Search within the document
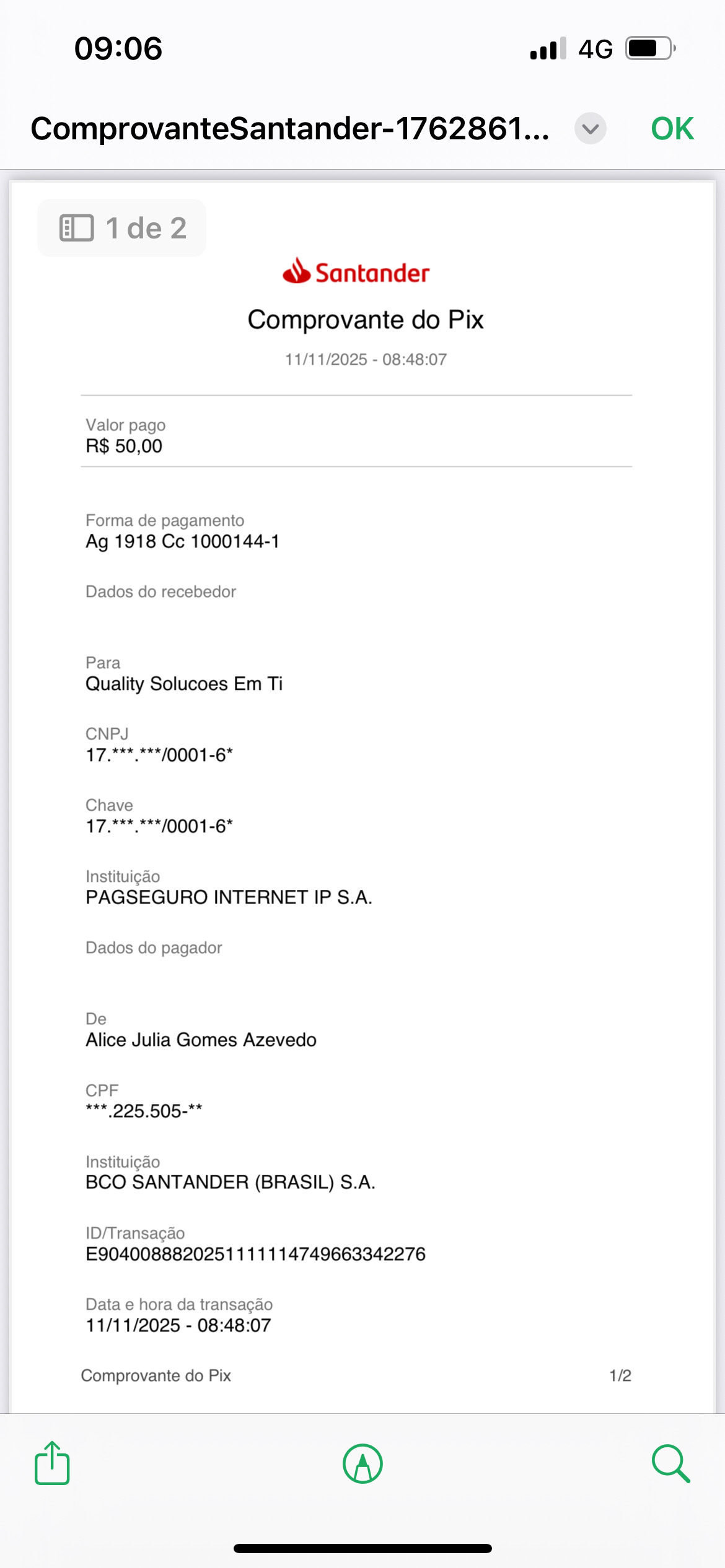This screenshot has width=725, height=1568. [x=670, y=1464]
